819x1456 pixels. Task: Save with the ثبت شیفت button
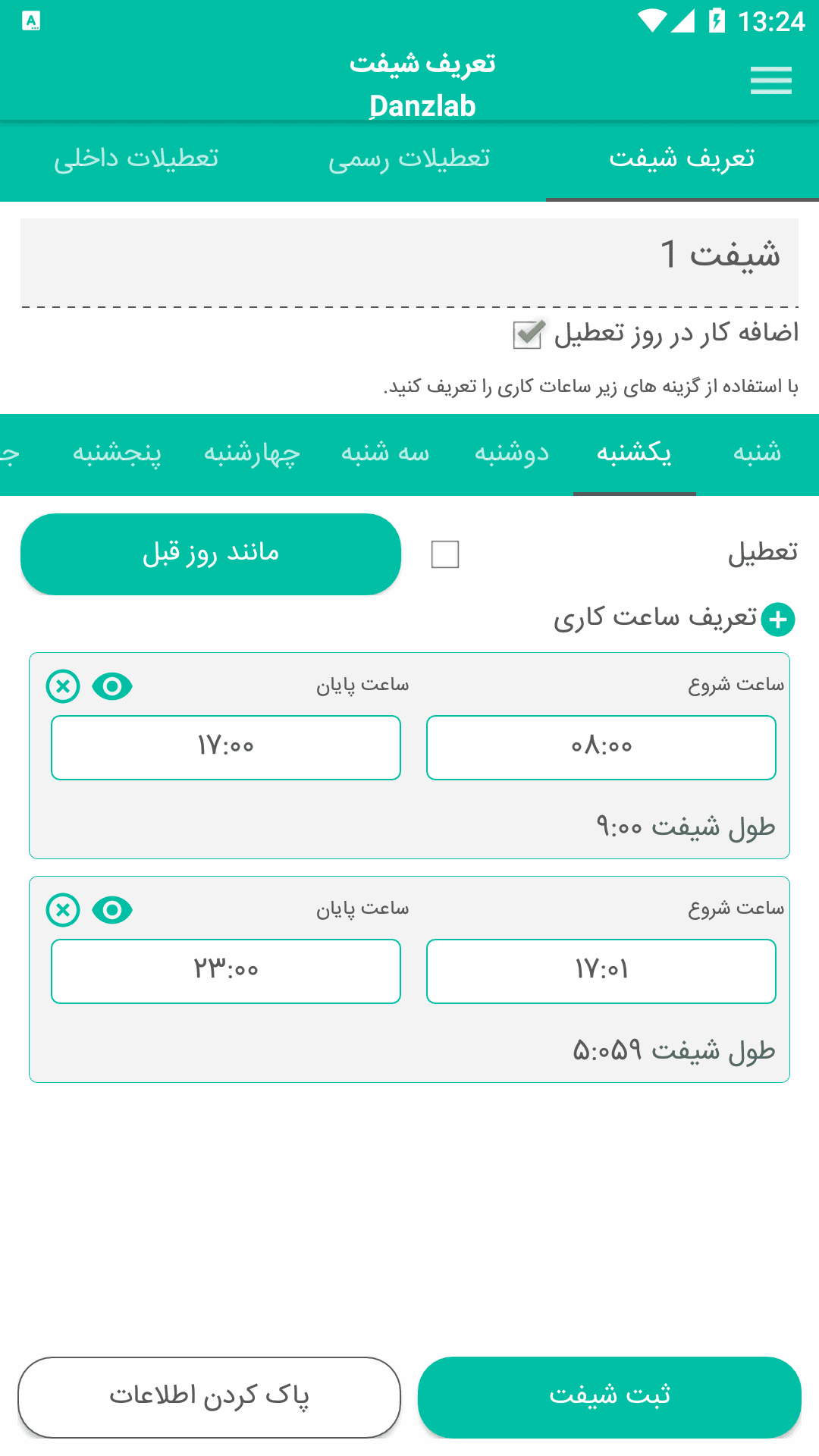610,1397
